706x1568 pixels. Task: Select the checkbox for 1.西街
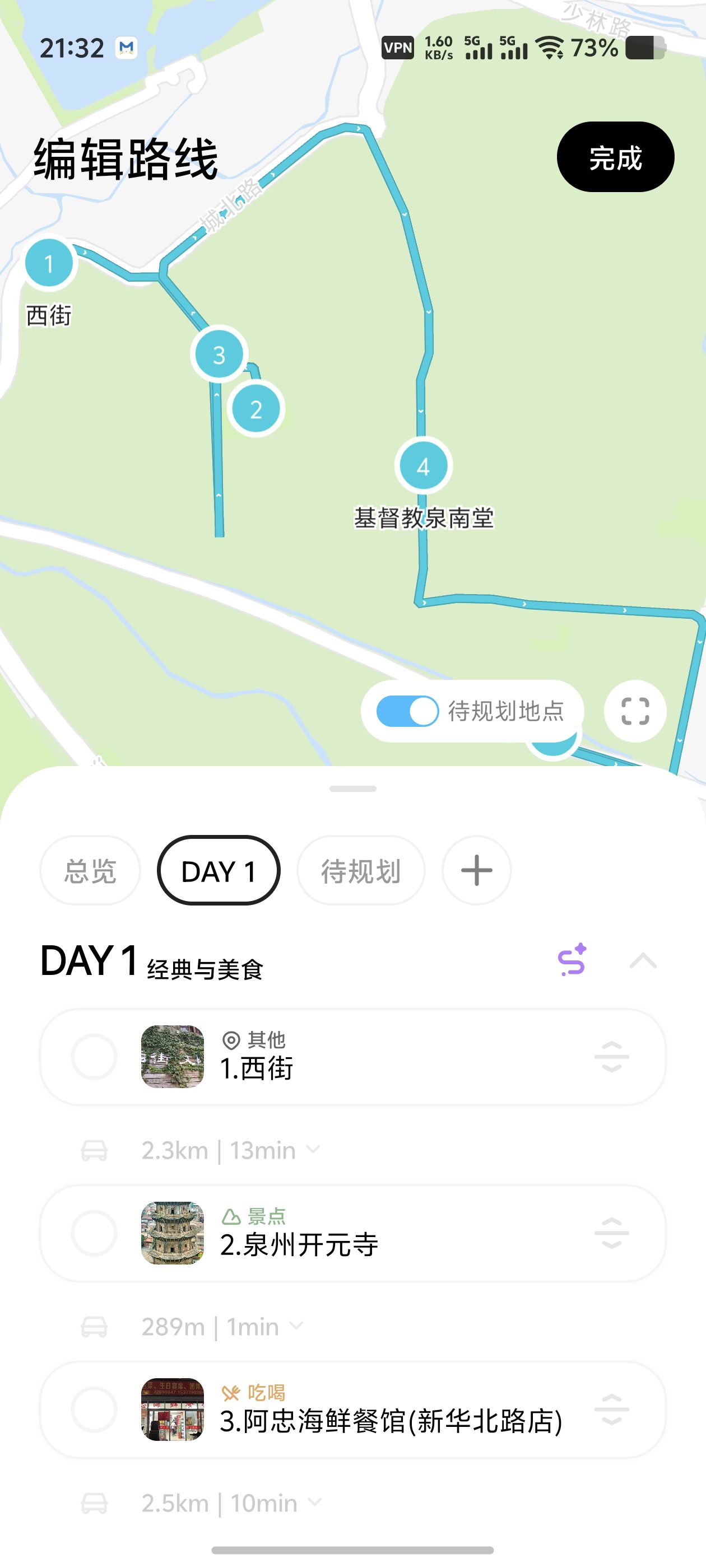(94, 1057)
